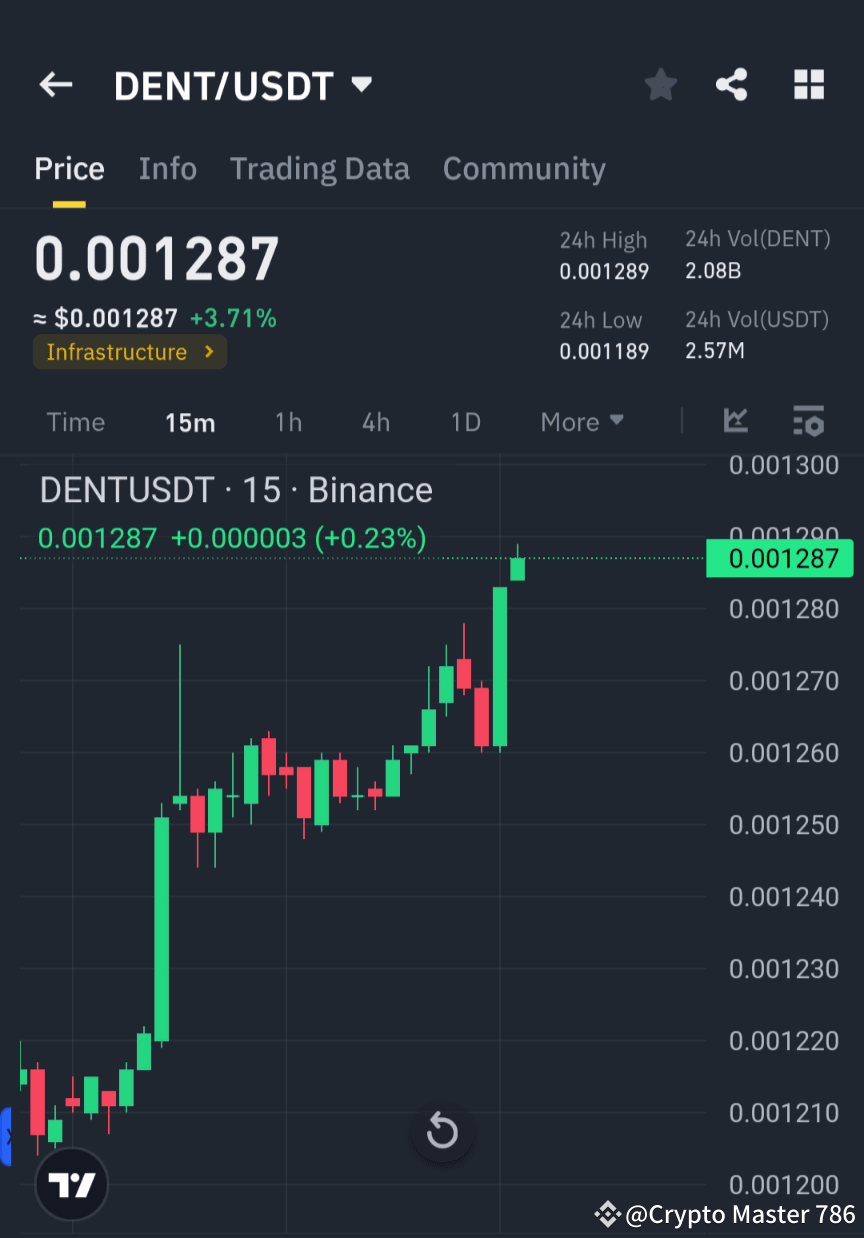Open the line chart style icon
The image size is (864, 1238).
click(736, 421)
